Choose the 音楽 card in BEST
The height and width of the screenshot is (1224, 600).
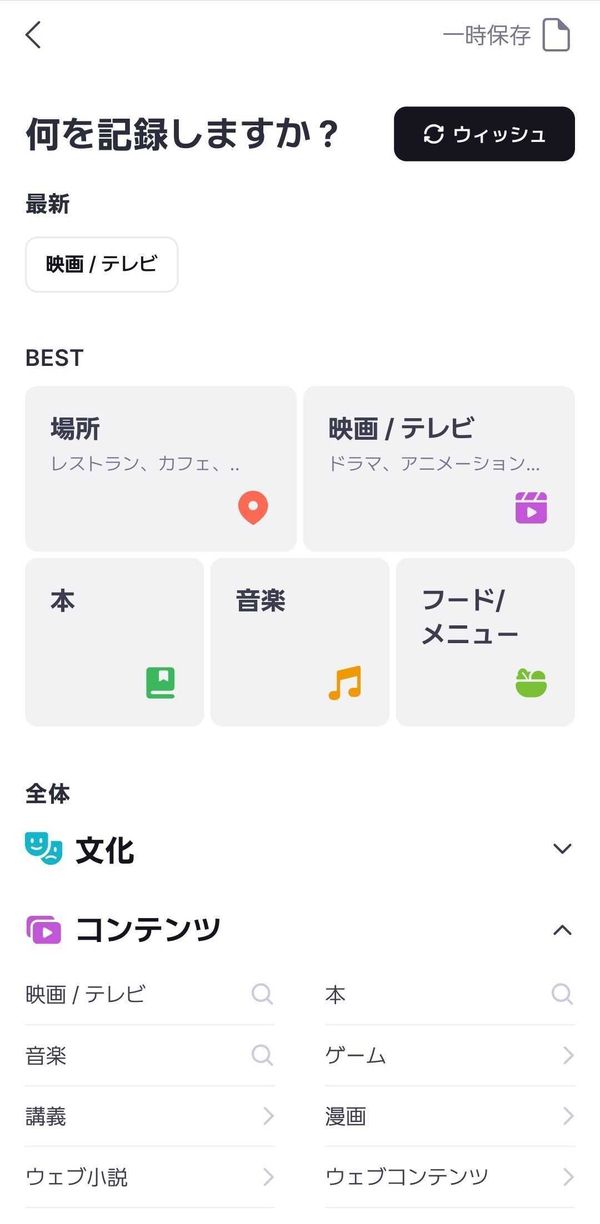300,642
